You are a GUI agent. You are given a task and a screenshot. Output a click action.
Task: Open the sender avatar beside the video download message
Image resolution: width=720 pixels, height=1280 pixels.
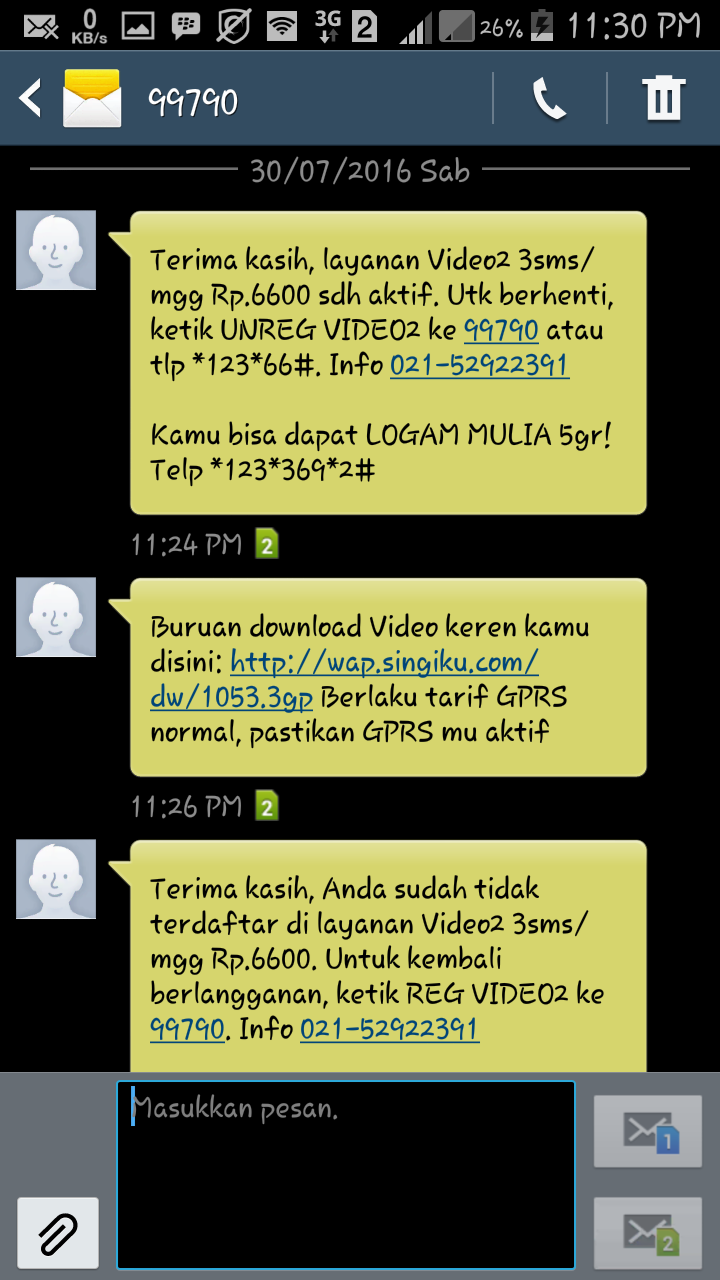tap(56, 618)
